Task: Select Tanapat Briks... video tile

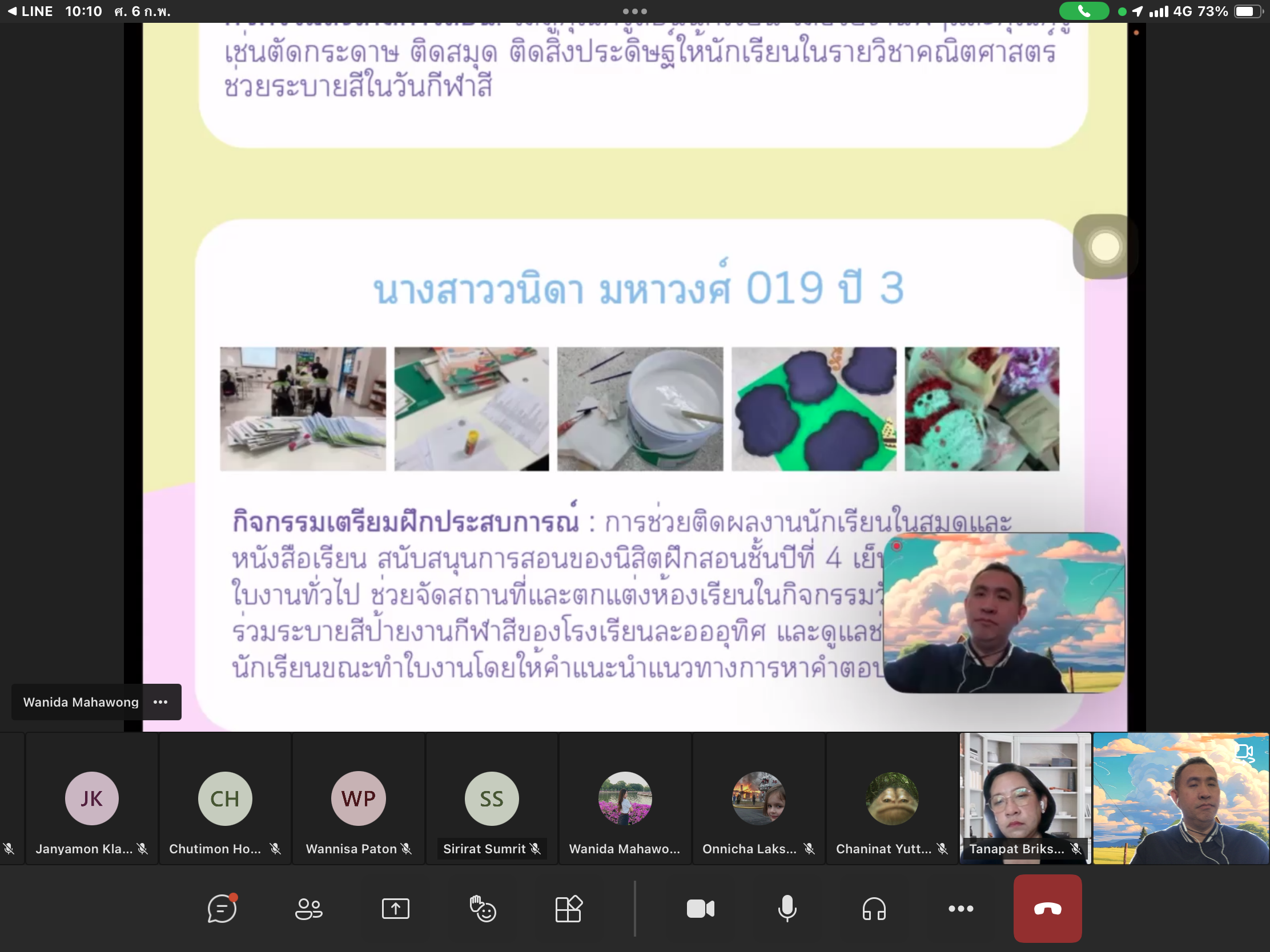Action: pos(1025,799)
